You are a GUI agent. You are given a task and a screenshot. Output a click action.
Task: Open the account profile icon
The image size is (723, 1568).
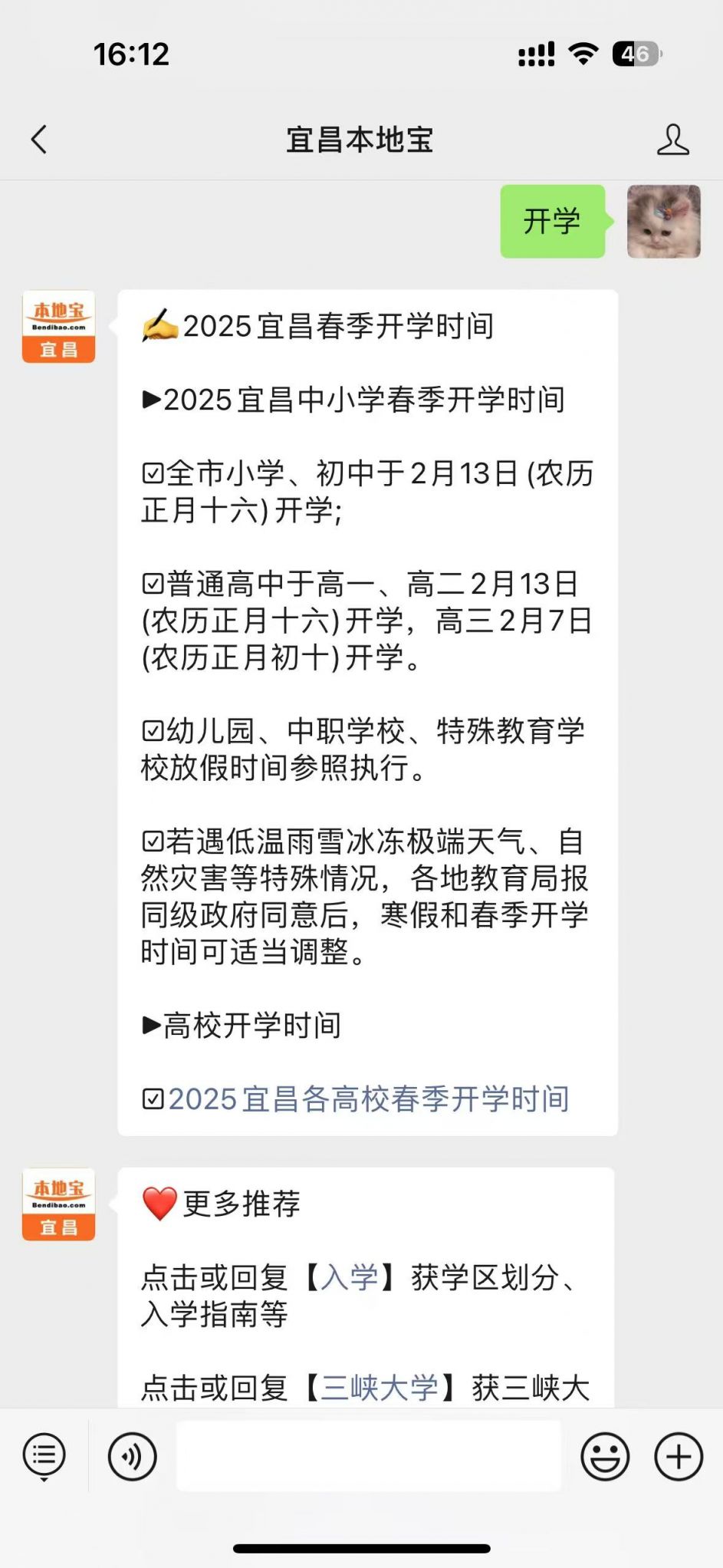pos(672,140)
